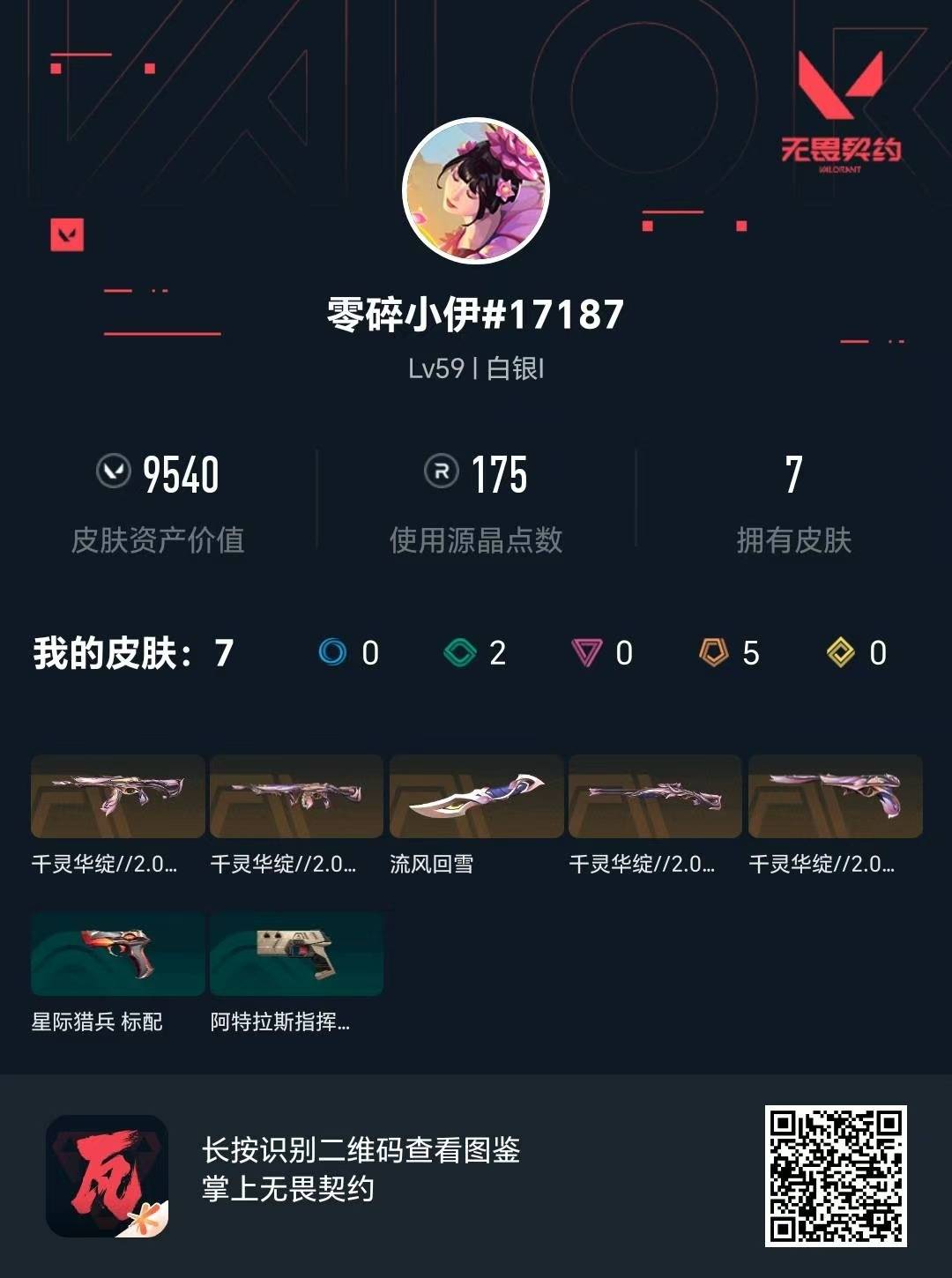Select the orange Exclusive-tier rarity icon

tap(714, 653)
